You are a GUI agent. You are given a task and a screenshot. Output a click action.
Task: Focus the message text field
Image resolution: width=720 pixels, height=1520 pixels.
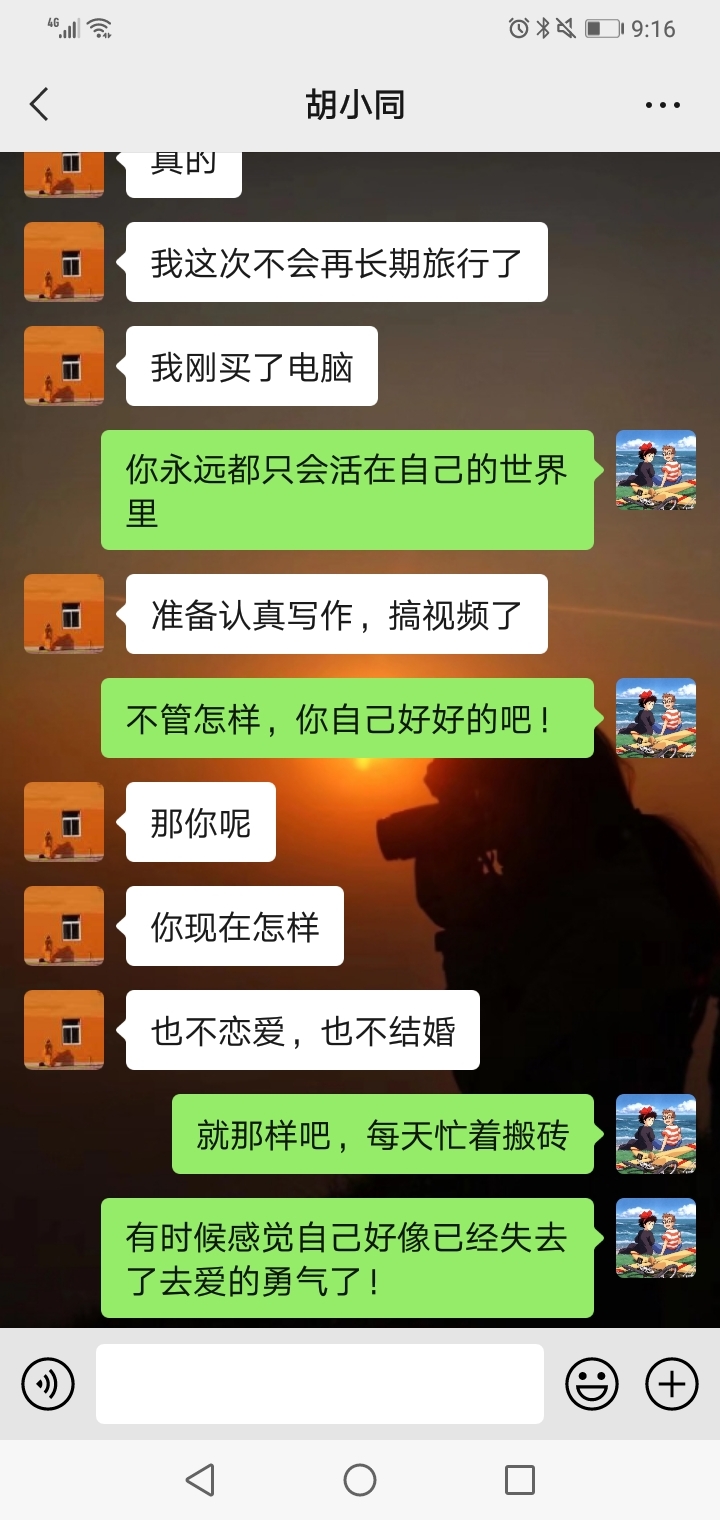click(320, 1384)
